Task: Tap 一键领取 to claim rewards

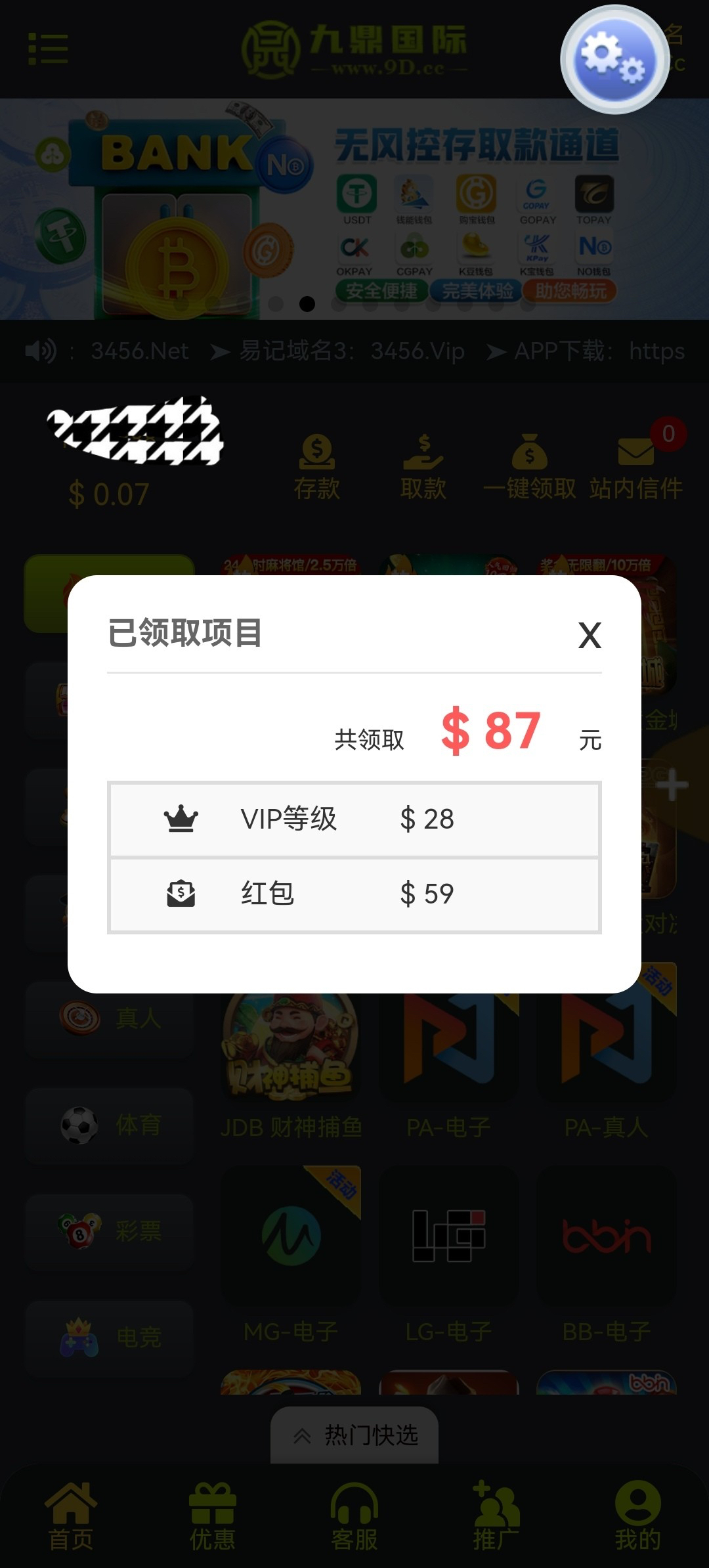Action: click(x=529, y=468)
